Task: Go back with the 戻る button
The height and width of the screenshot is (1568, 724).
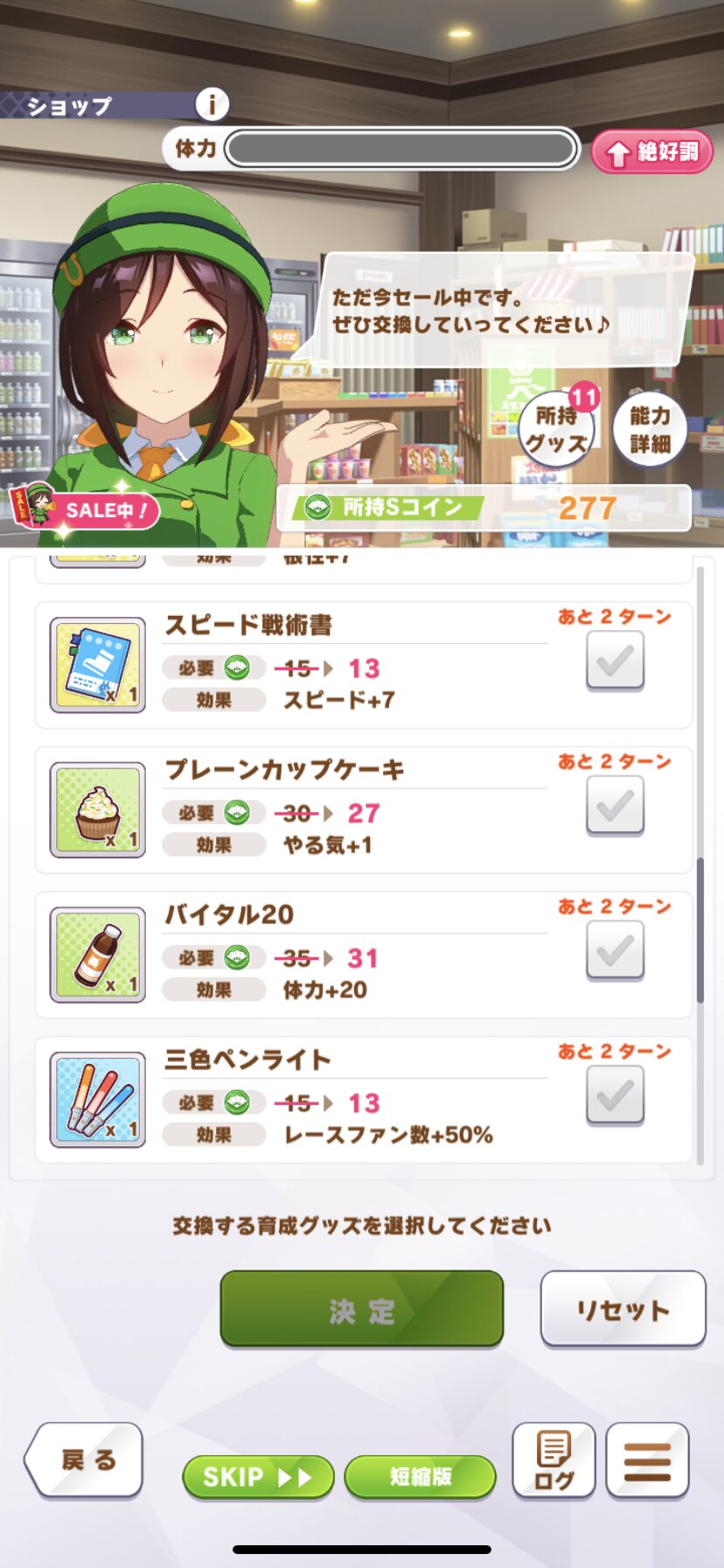Action: pyautogui.click(x=86, y=1459)
